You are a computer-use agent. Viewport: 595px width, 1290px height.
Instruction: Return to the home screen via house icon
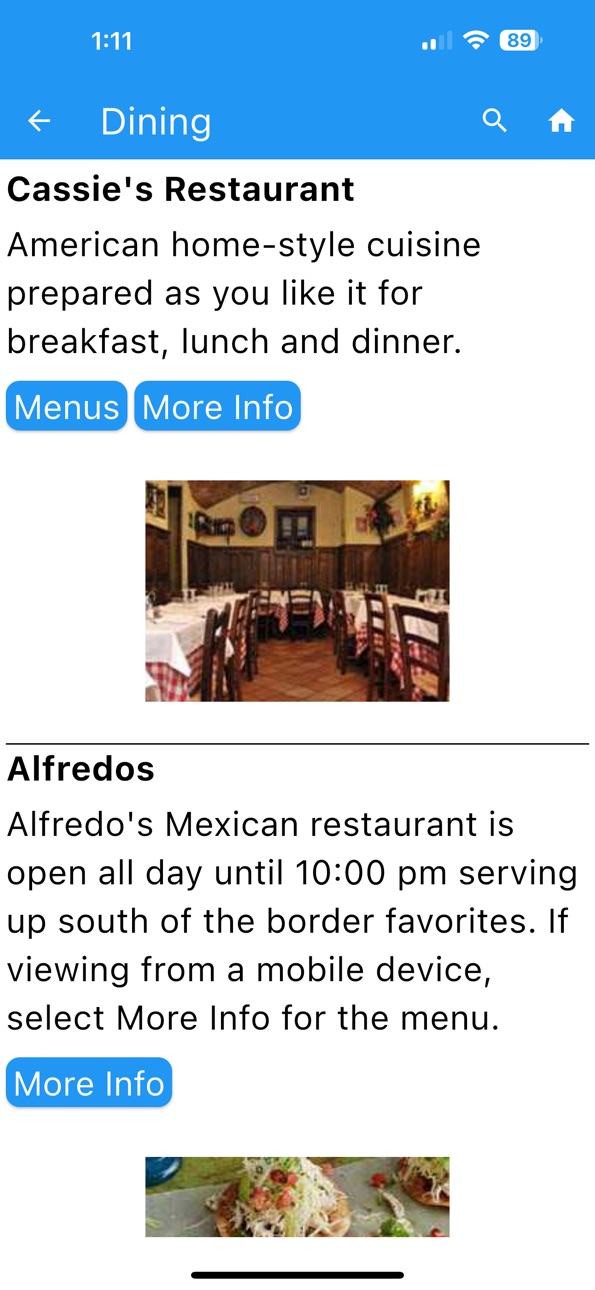pos(561,121)
